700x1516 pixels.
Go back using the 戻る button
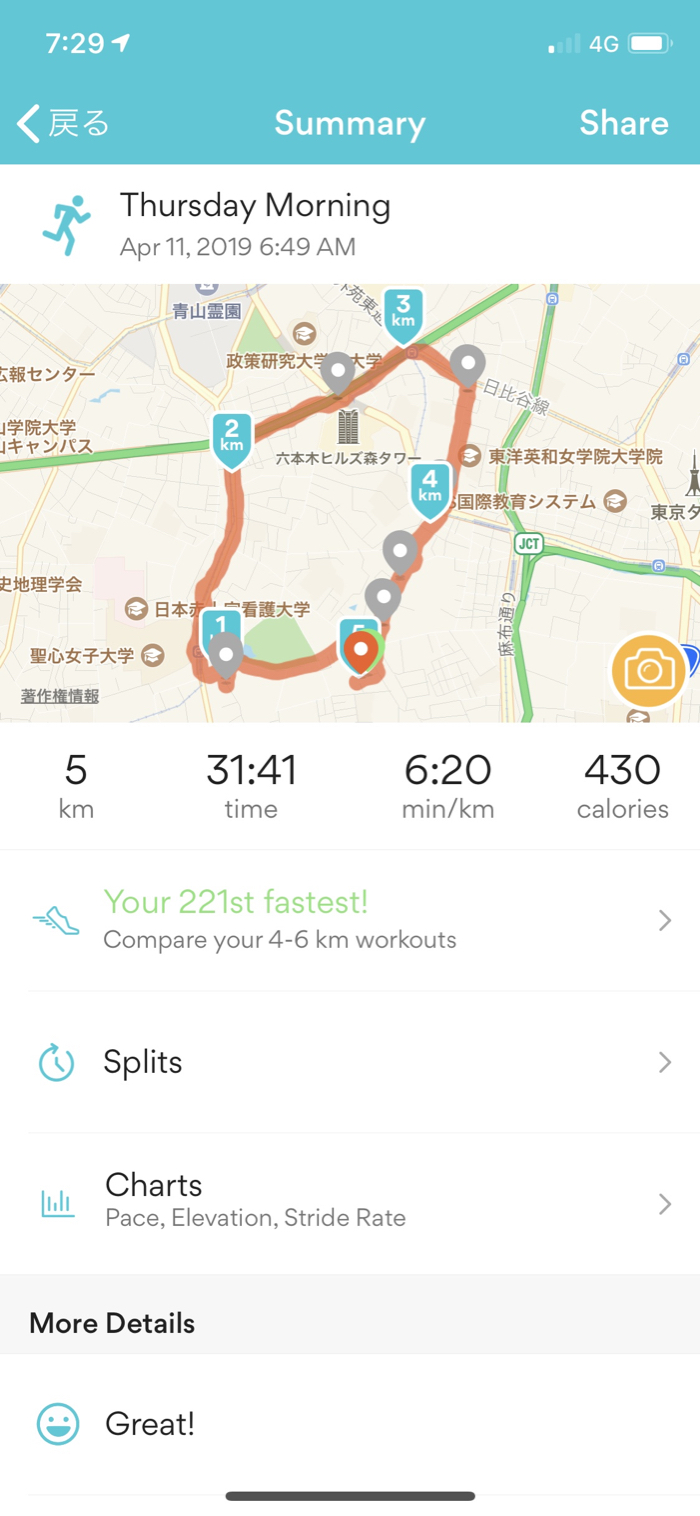tap(63, 124)
